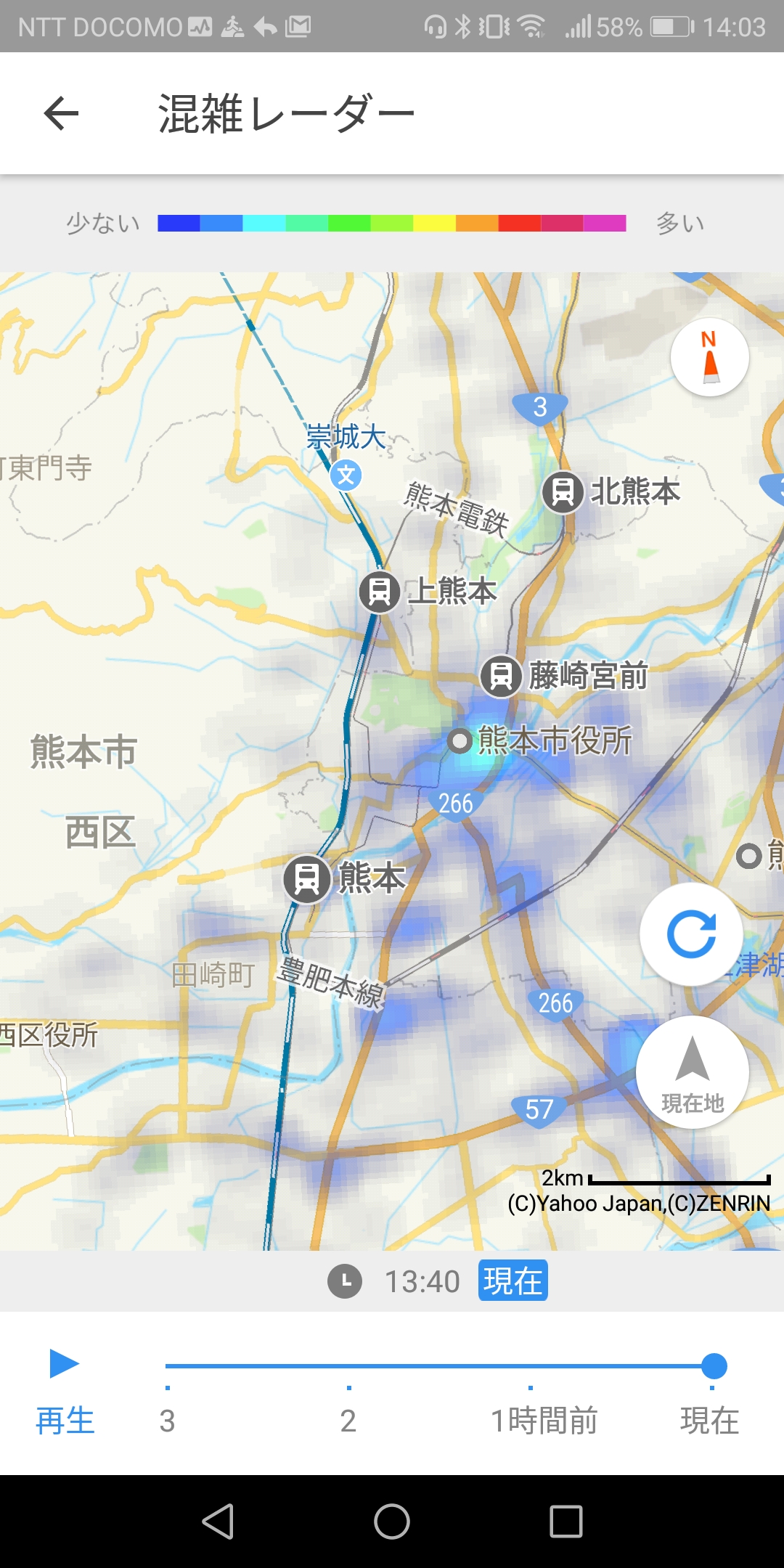
Task: Refresh the congestion radar data
Action: click(x=691, y=934)
